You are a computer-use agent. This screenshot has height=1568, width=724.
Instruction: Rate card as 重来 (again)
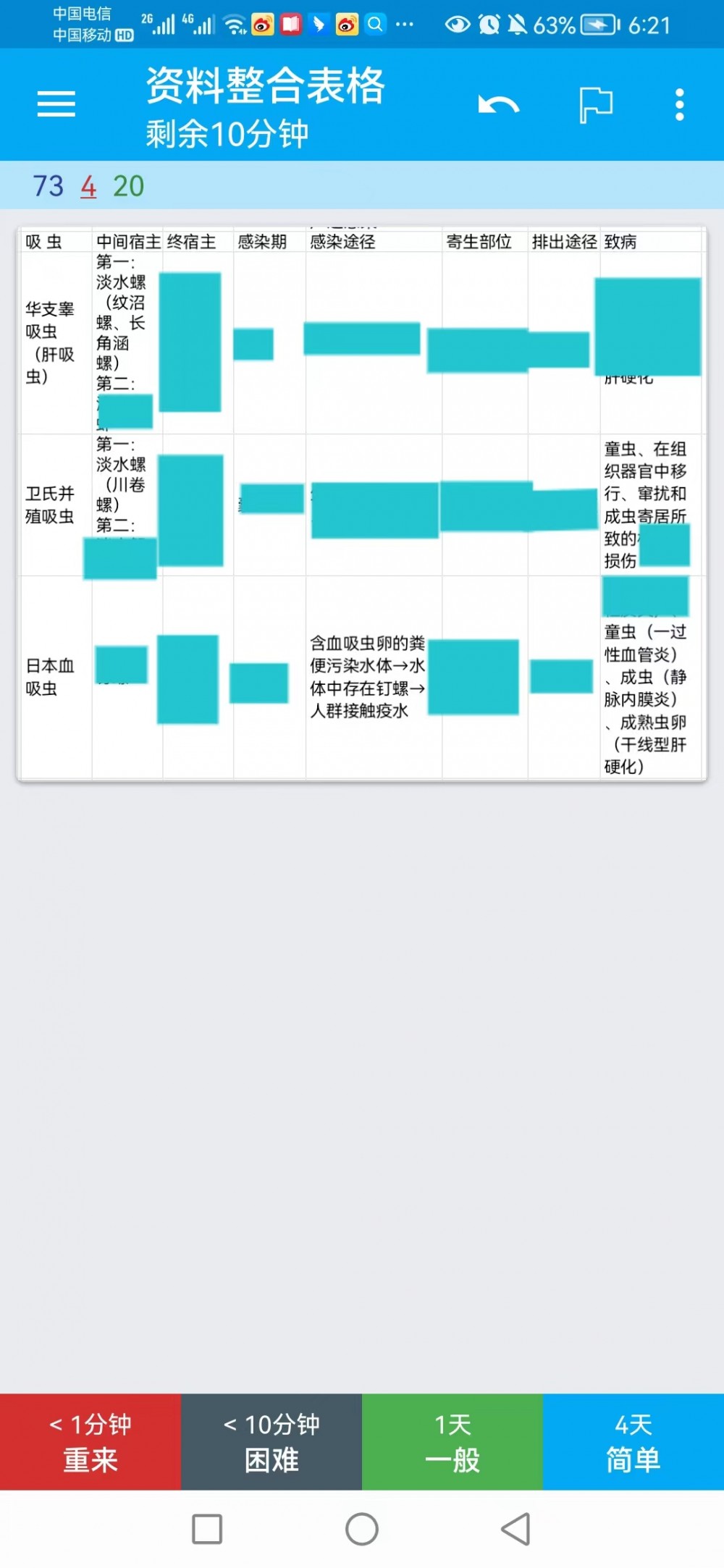pyautogui.click(x=90, y=1441)
